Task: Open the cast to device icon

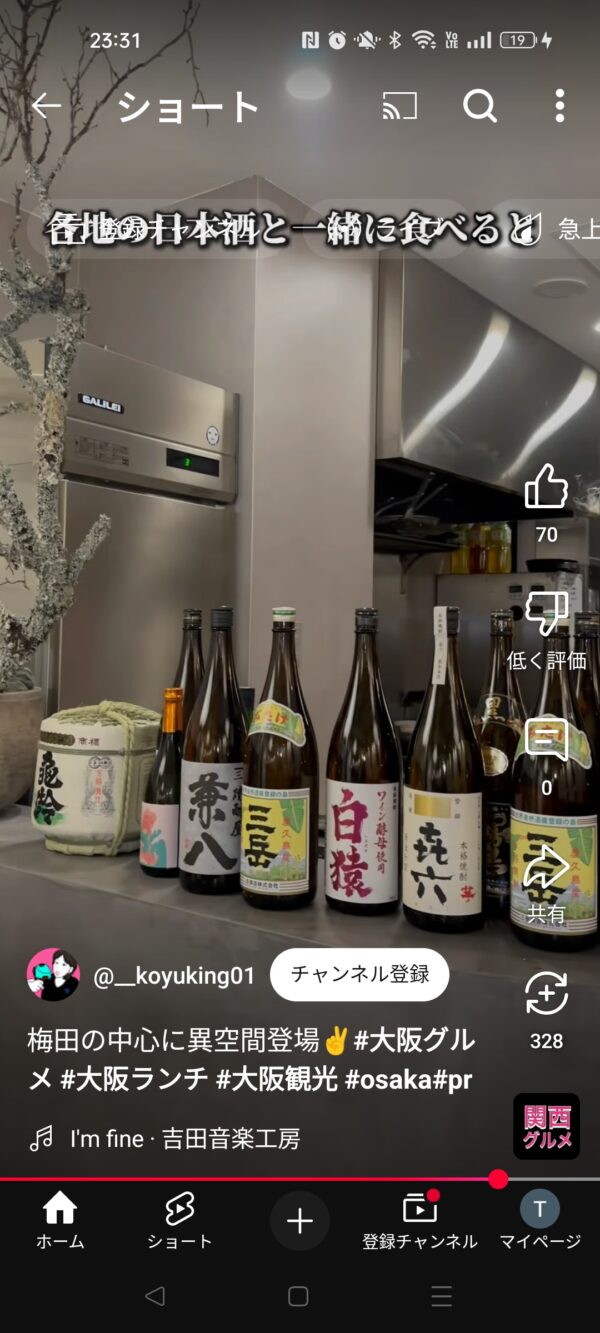Action: pyautogui.click(x=400, y=106)
